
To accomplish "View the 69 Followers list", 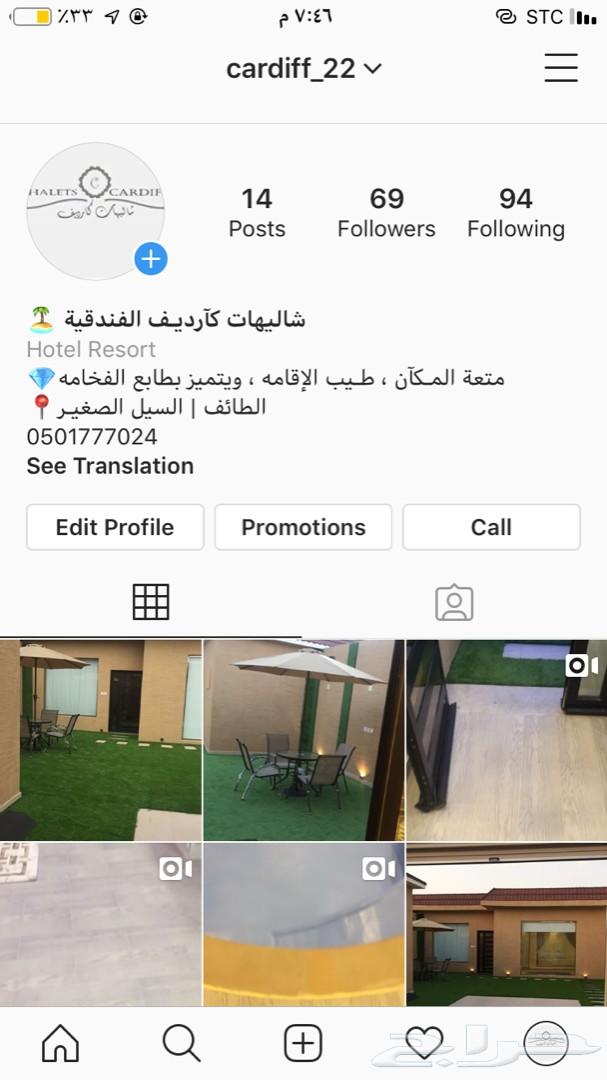I will [386, 213].
